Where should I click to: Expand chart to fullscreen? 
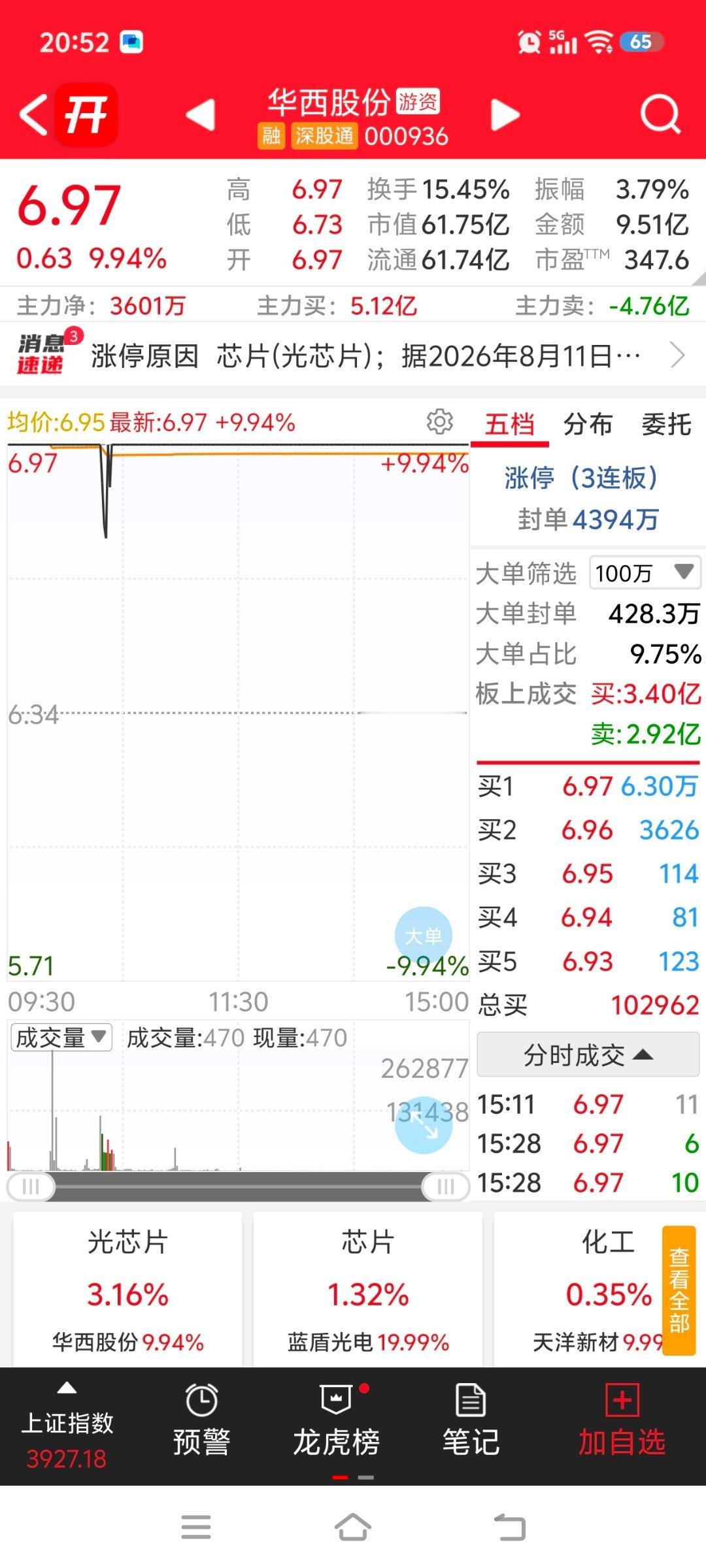click(x=424, y=1125)
